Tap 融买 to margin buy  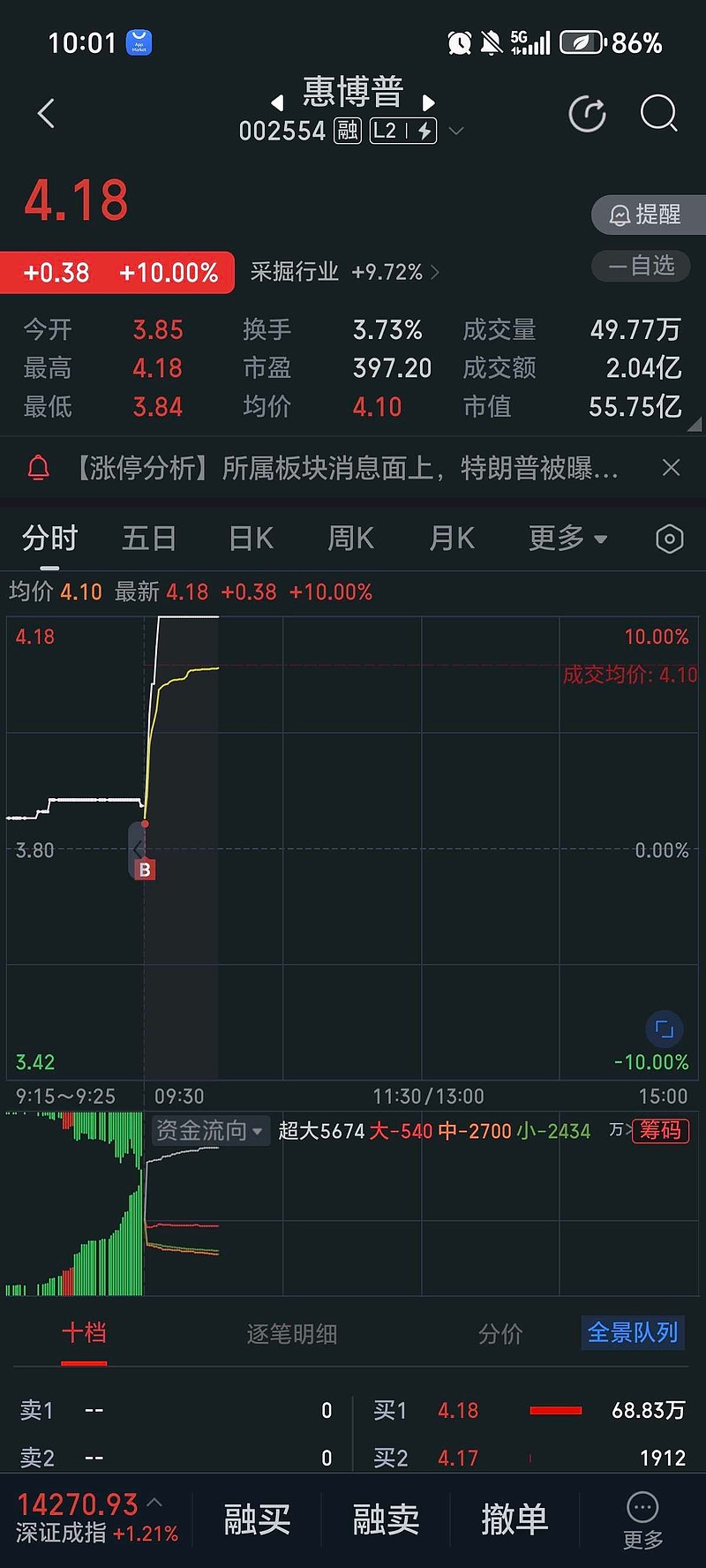(257, 1519)
